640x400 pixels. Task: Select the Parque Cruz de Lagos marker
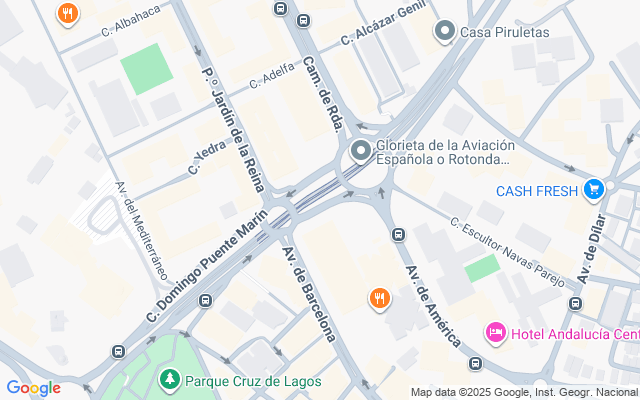[169, 380]
